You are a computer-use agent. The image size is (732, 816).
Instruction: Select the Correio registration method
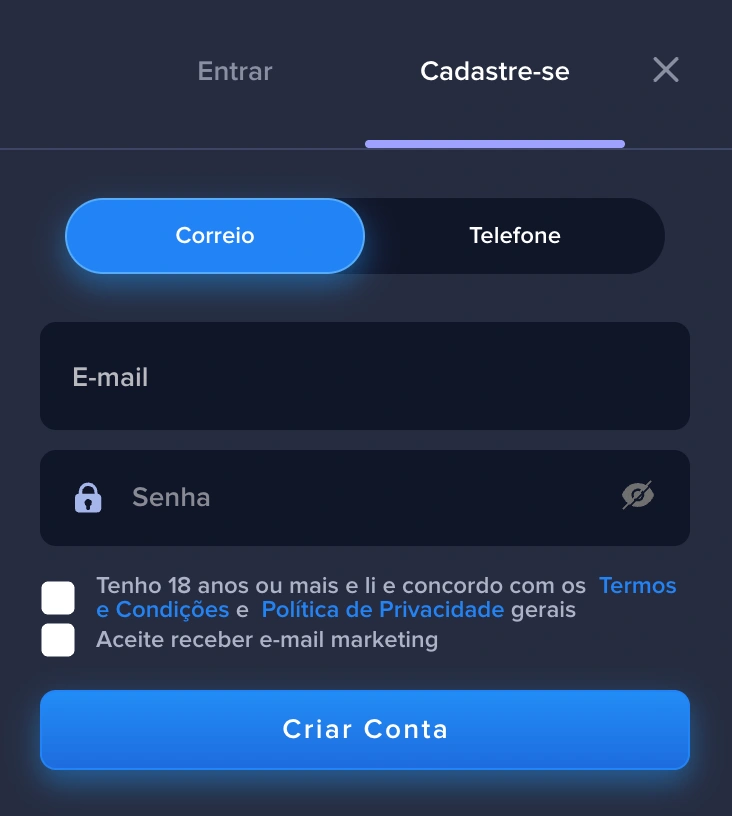[x=214, y=235]
